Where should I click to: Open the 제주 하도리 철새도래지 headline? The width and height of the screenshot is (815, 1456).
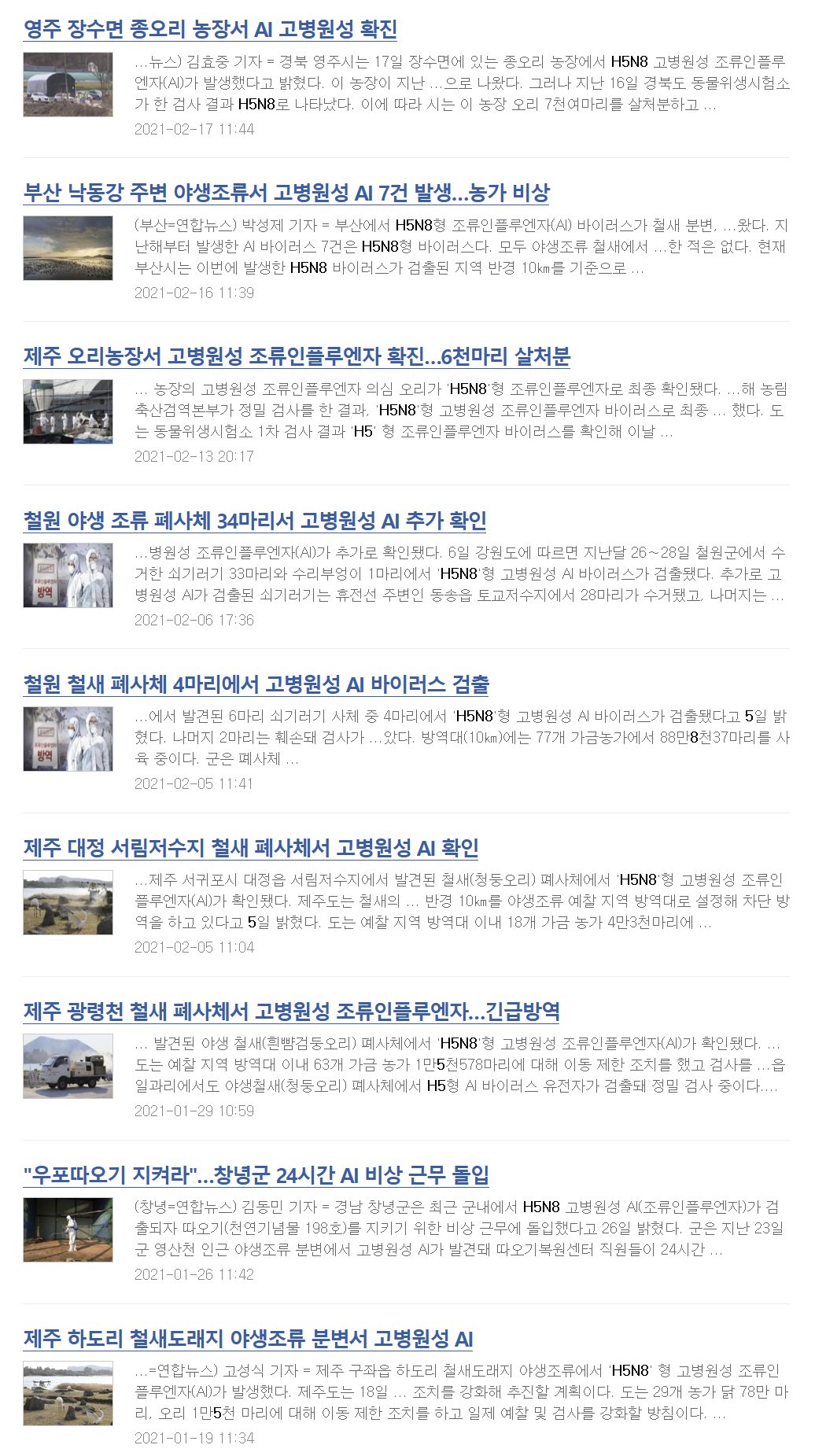coord(248,1339)
